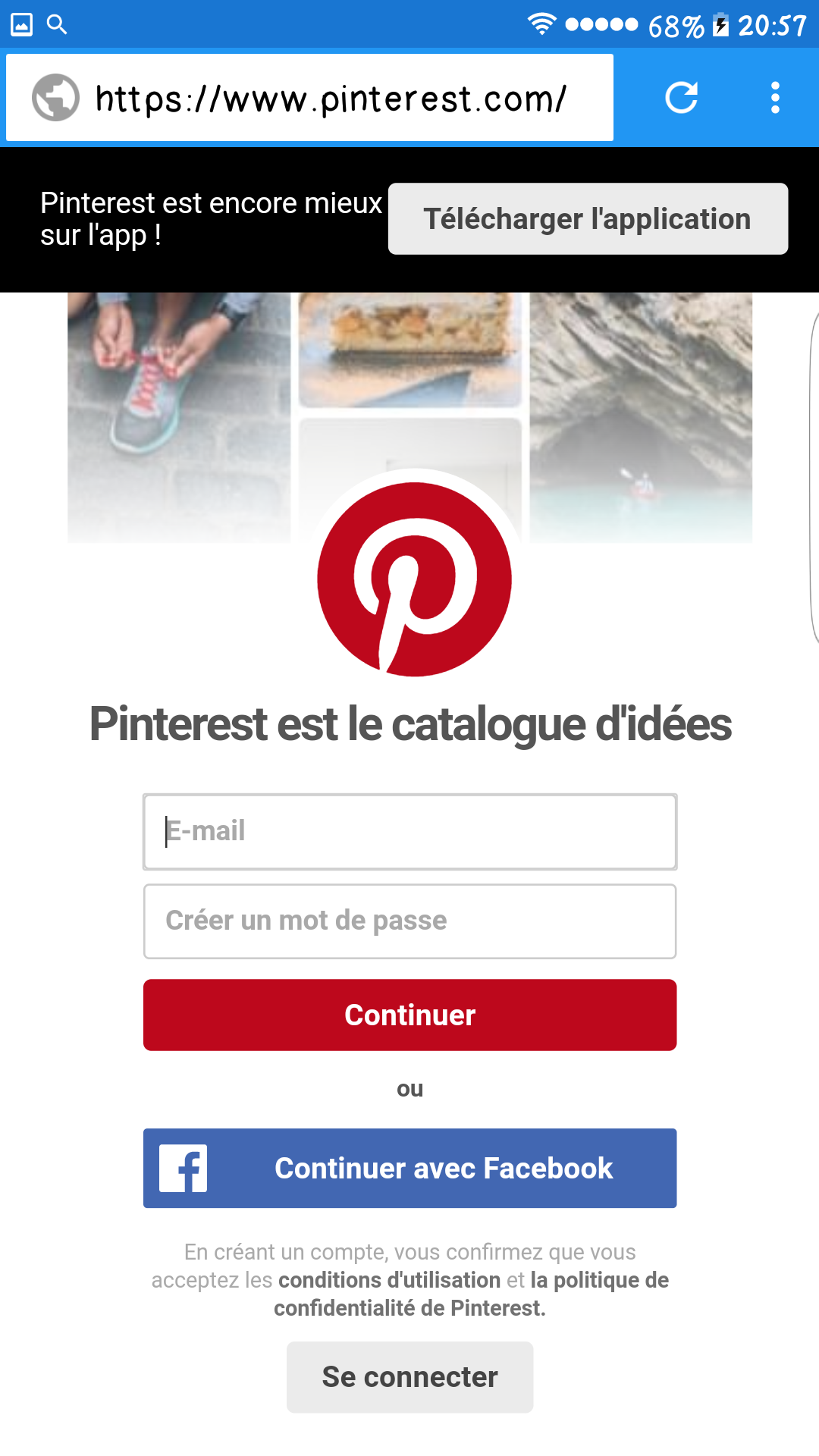819x1456 pixels.
Task: Select the Créer un mot de passe field
Action: (x=409, y=921)
